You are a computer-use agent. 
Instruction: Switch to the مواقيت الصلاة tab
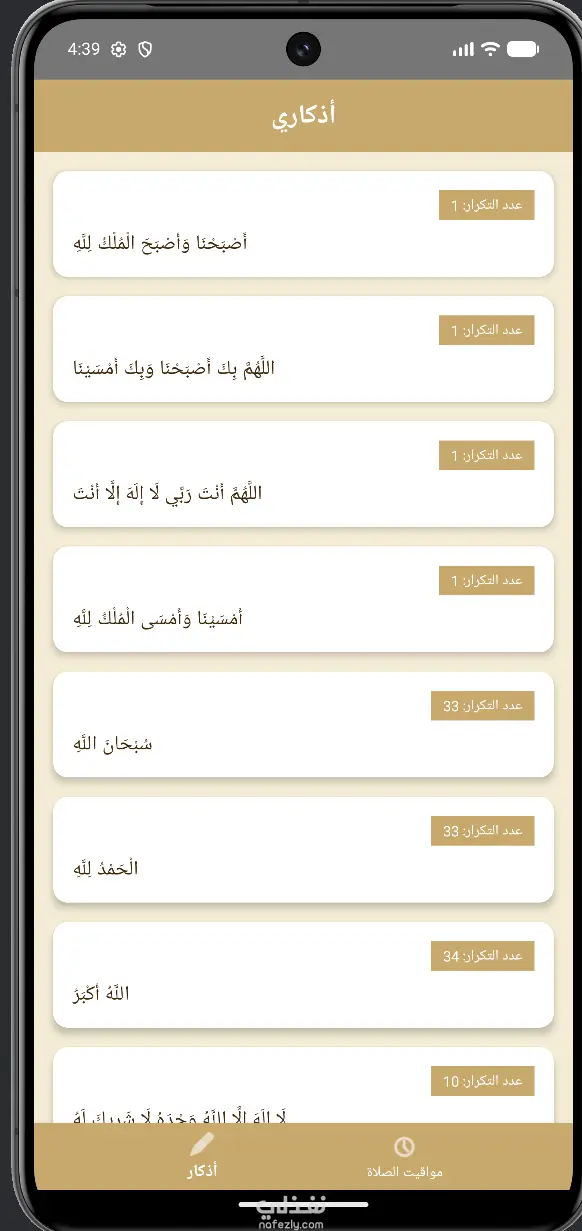tap(404, 1157)
